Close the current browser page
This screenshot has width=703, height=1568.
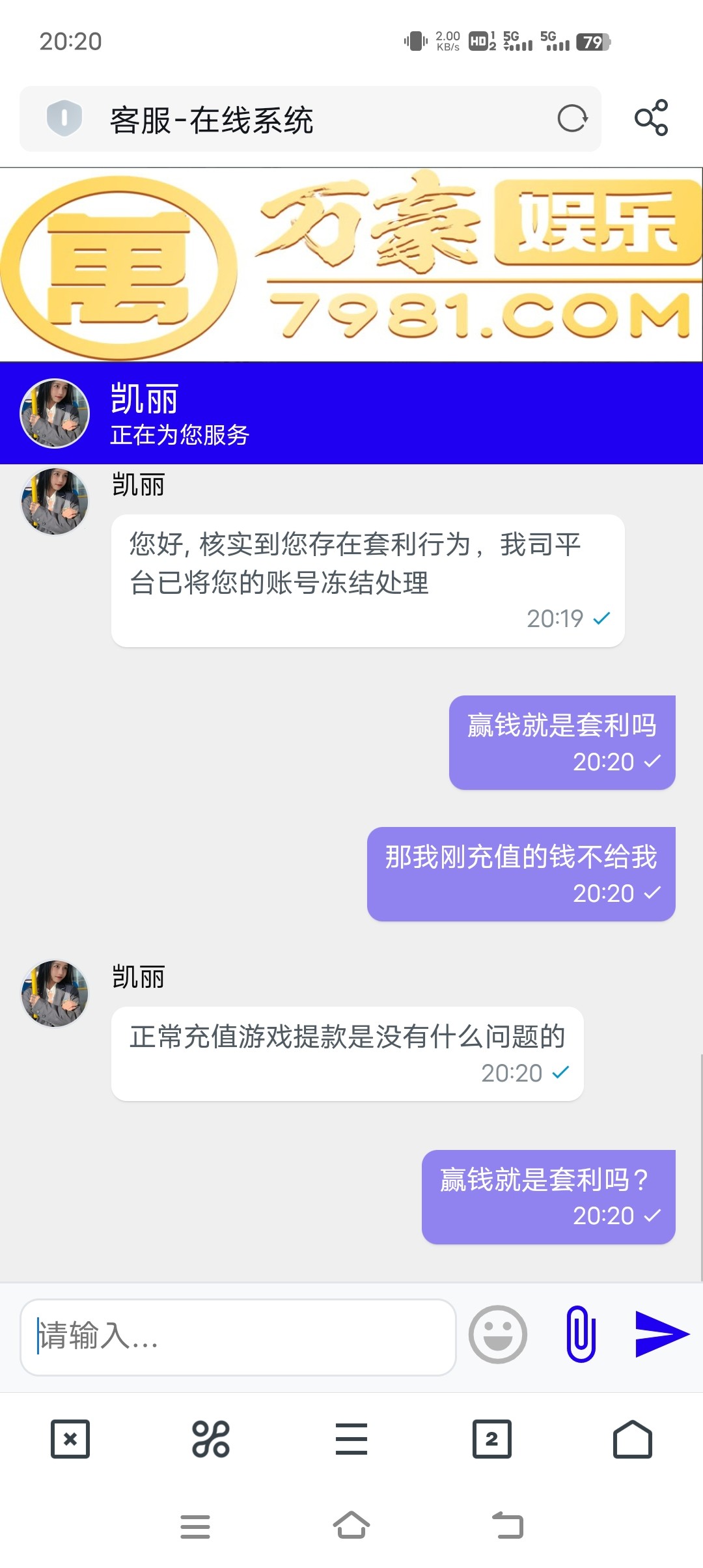(70, 1440)
